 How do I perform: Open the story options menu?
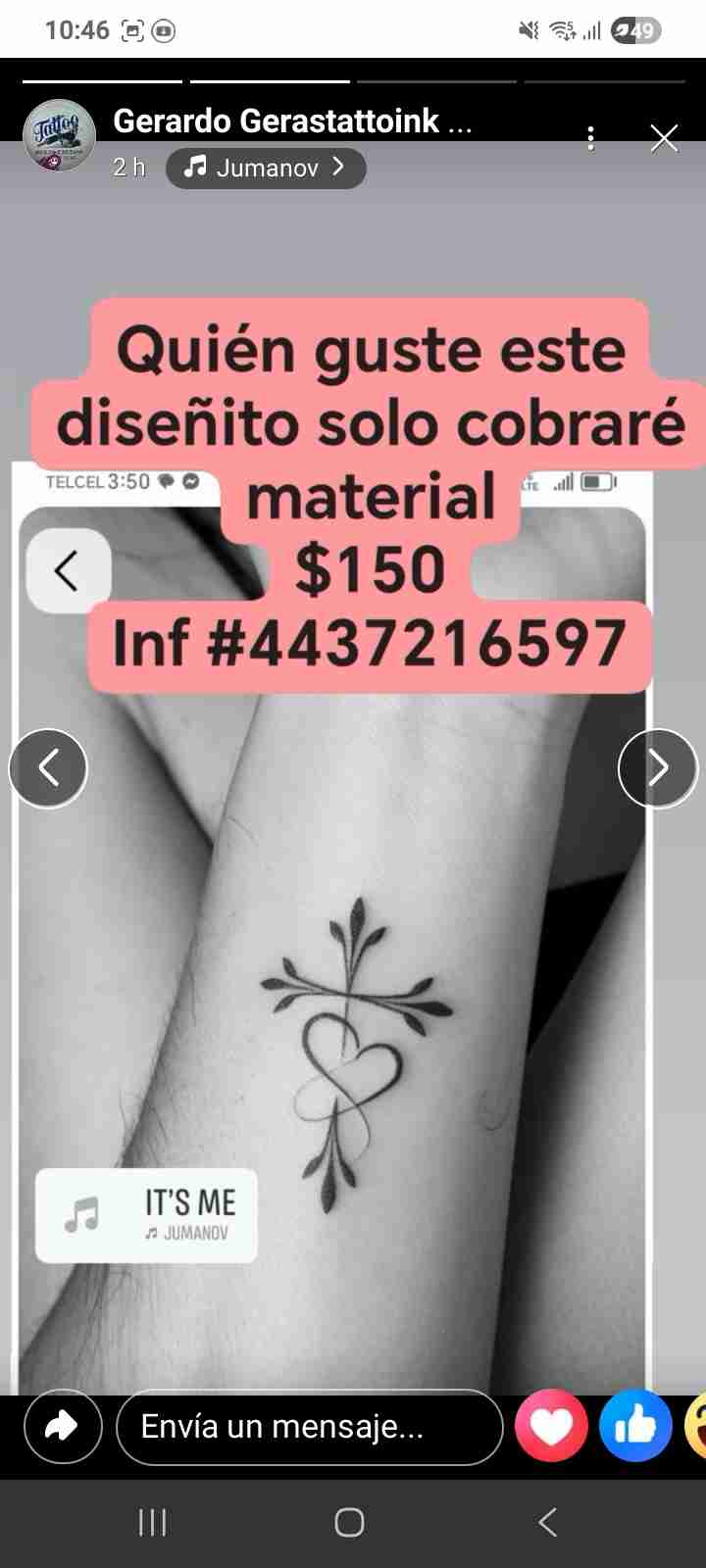coord(590,139)
